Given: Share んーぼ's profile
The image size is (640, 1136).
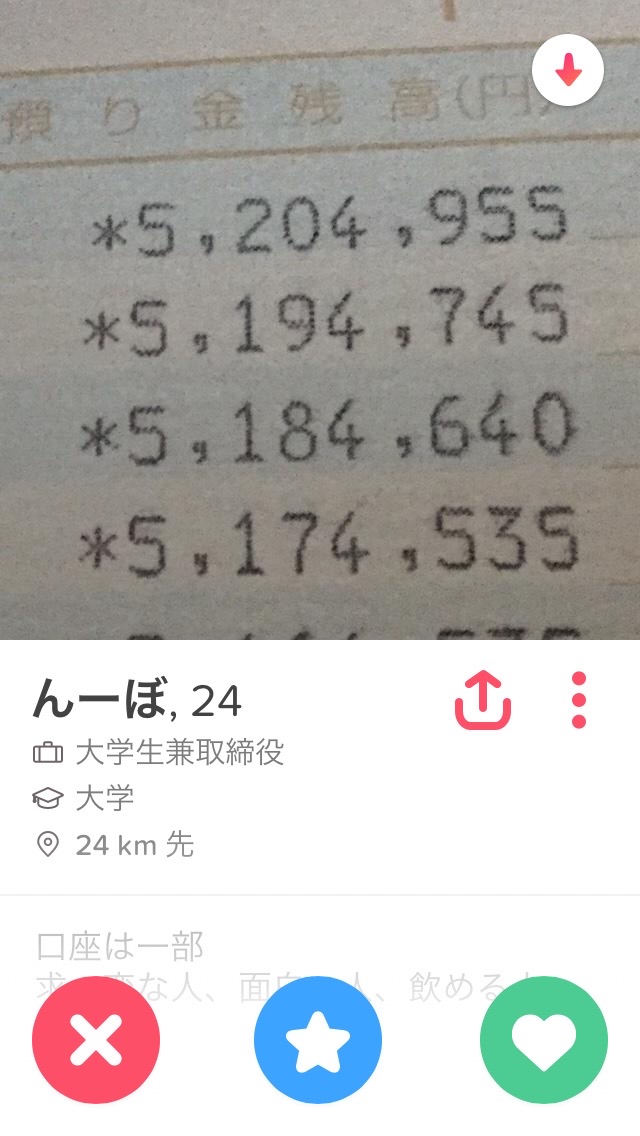Looking at the screenshot, I should pos(483,699).
